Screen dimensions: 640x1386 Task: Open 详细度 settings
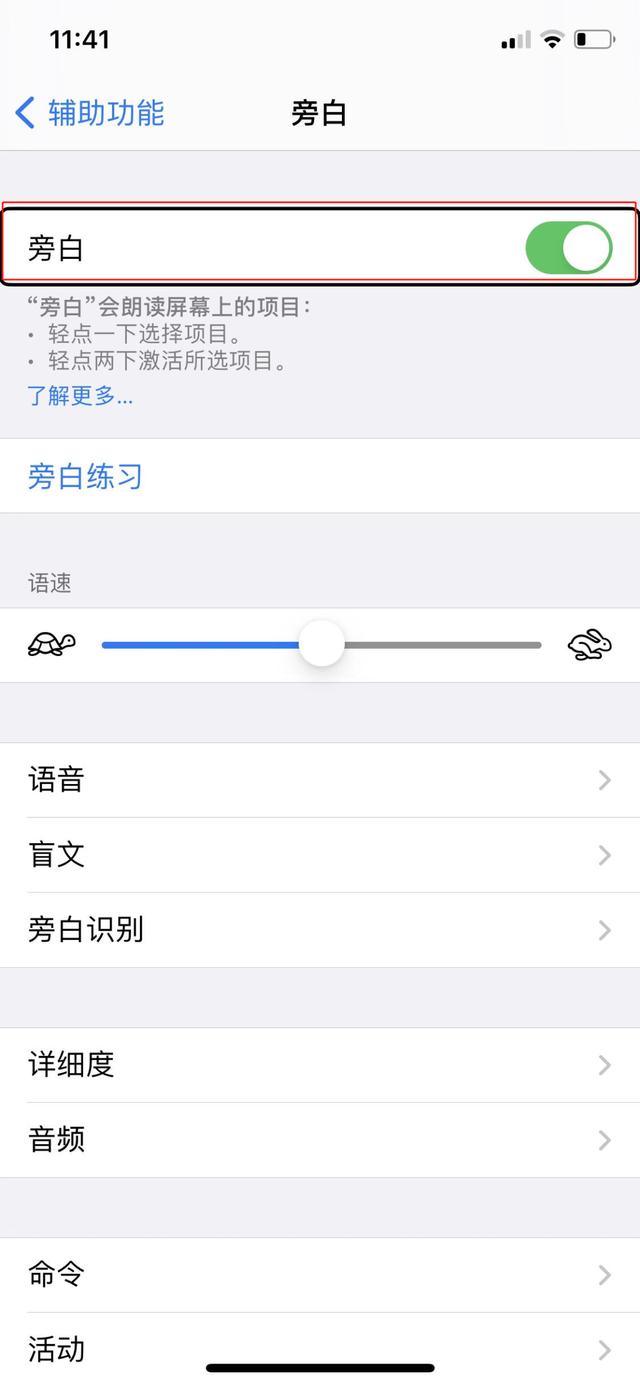320,1065
